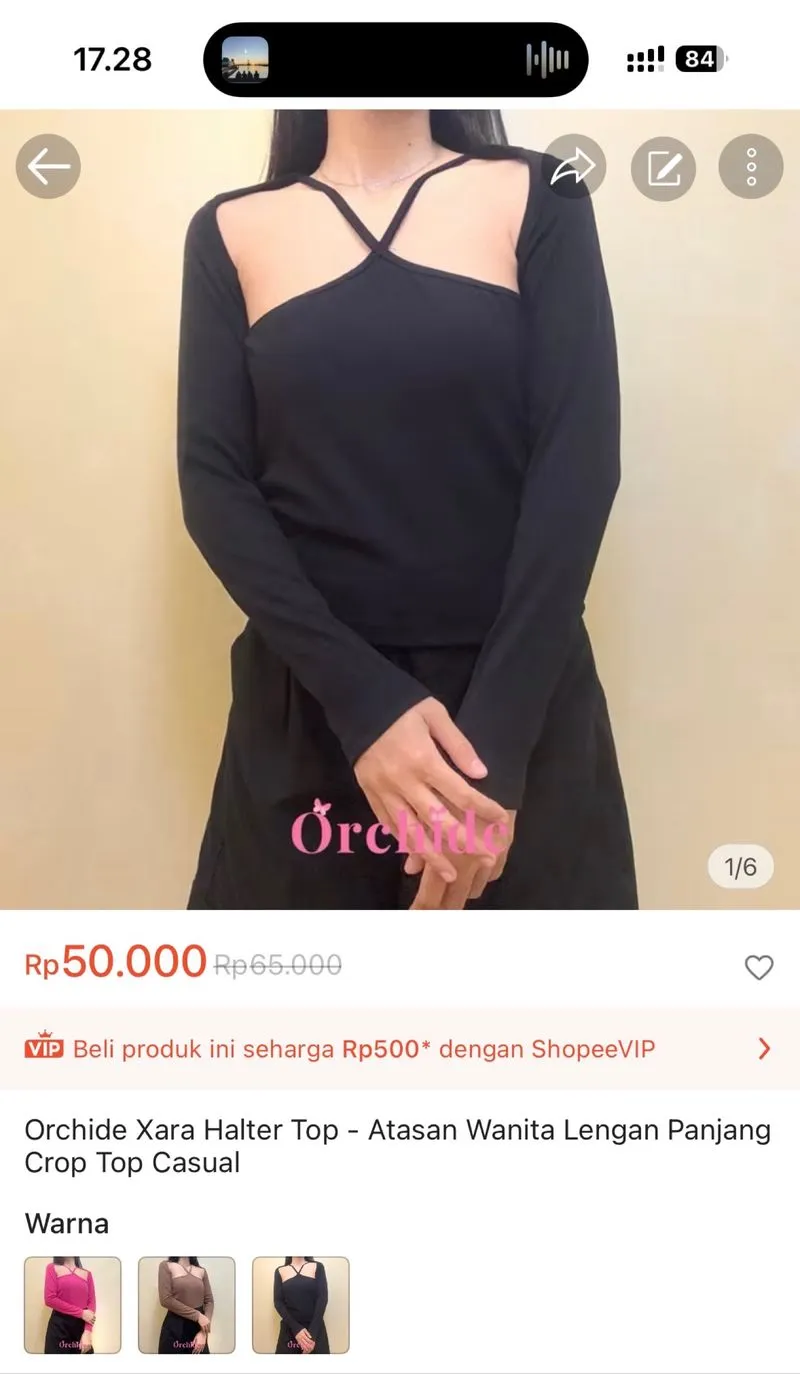Share this product listing
Image resolution: width=800 pixels, height=1374 pixels.
coord(574,166)
